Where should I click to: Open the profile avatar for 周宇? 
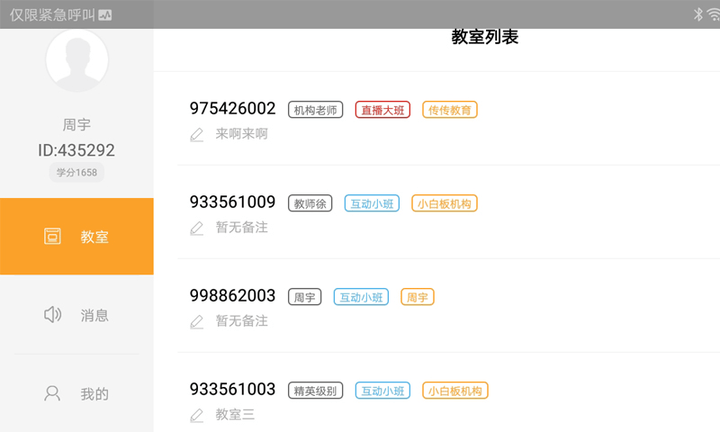click(77, 61)
